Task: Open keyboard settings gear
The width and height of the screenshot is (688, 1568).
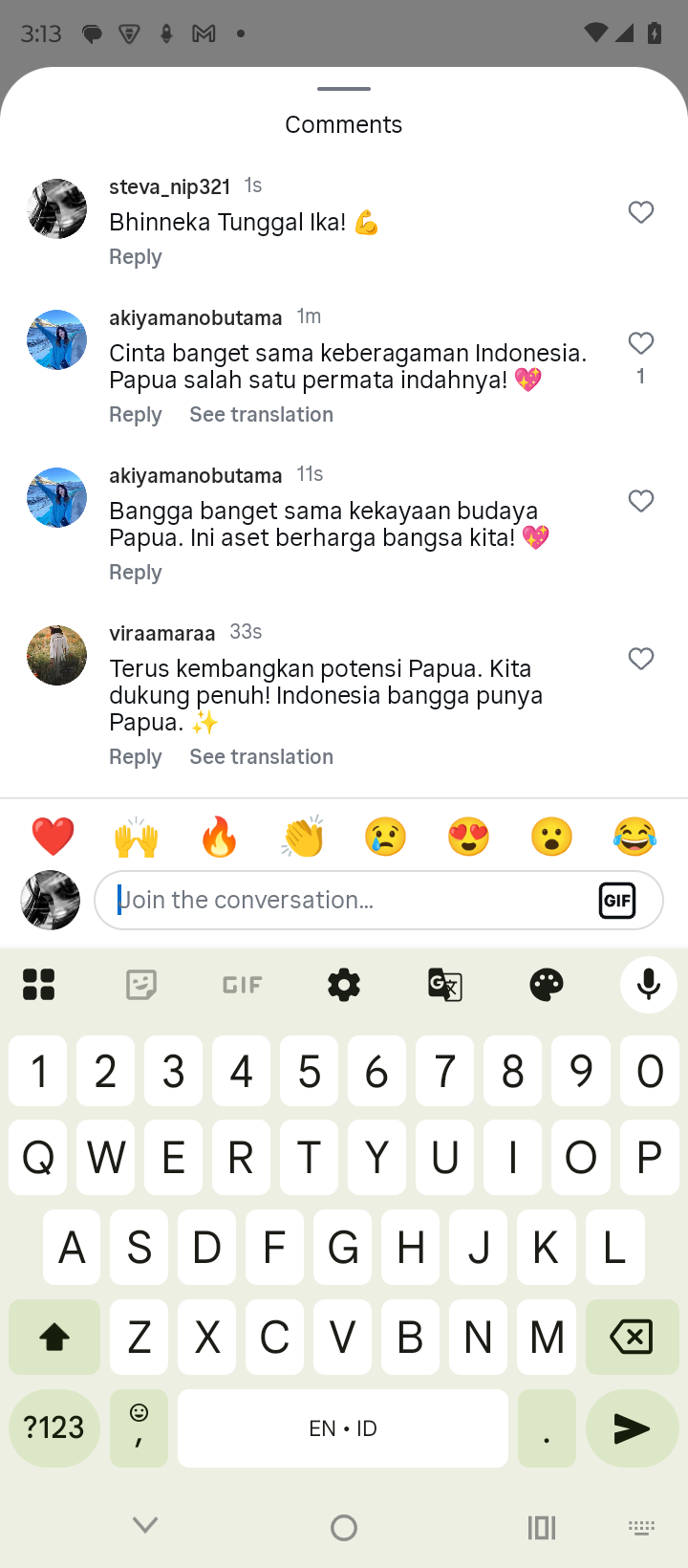Action: point(344,984)
